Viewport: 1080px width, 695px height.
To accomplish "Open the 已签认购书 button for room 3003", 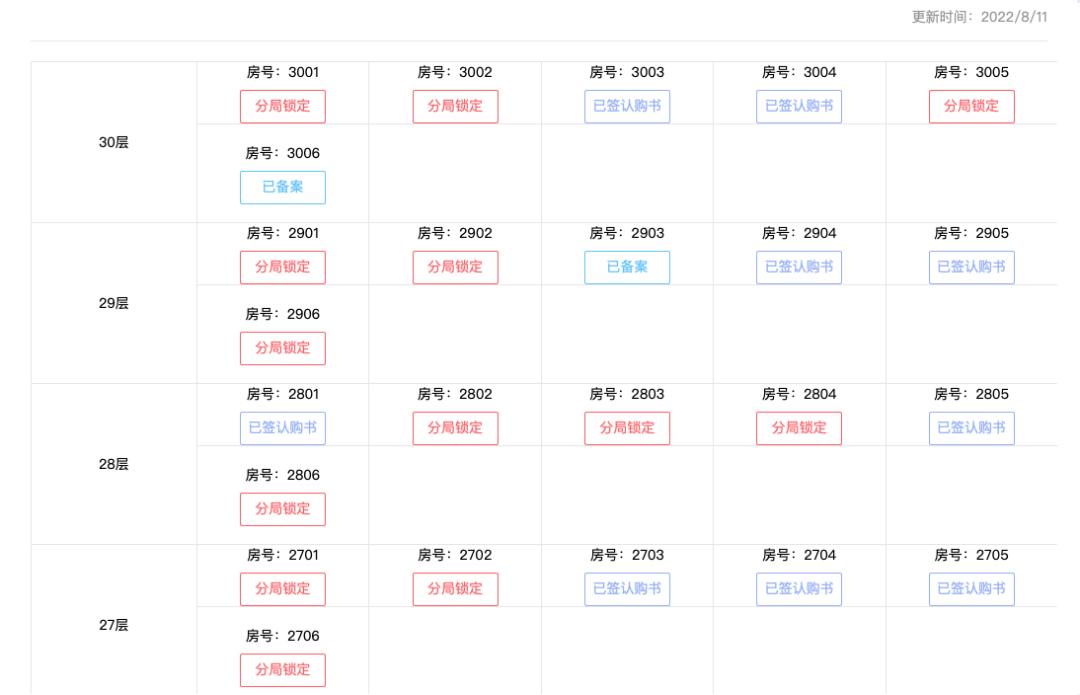I will click(627, 106).
